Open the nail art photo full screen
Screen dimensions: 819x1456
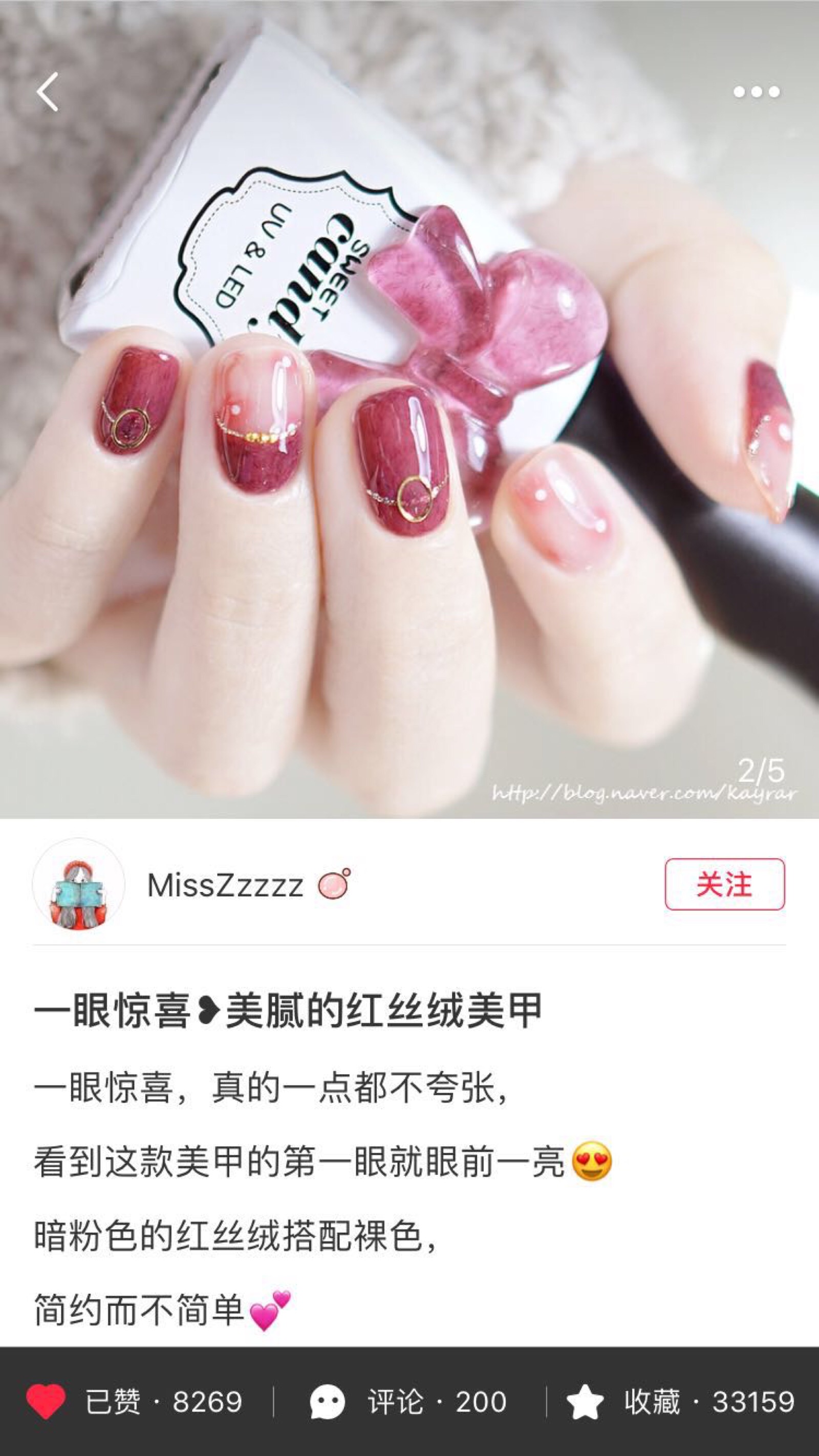tap(409, 452)
